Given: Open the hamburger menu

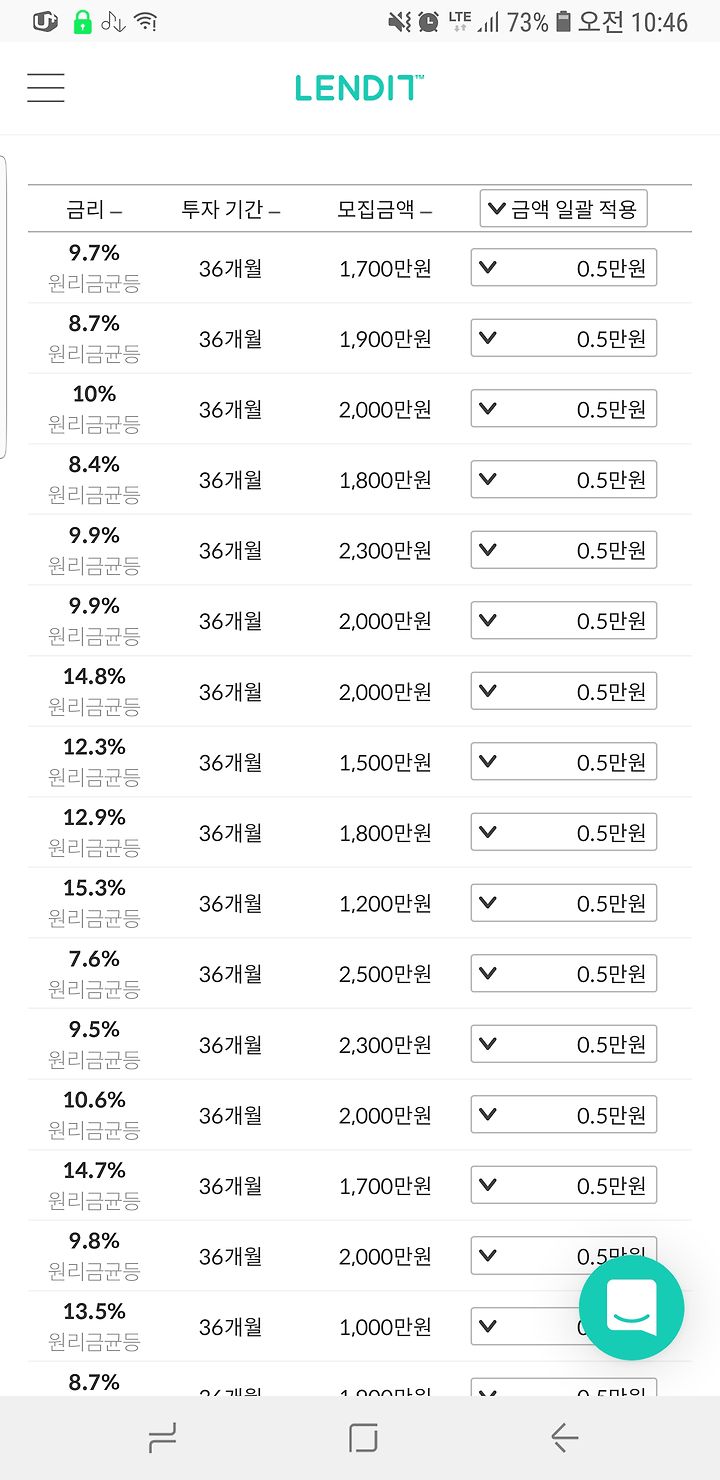Looking at the screenshot, I should click(46, 88).
